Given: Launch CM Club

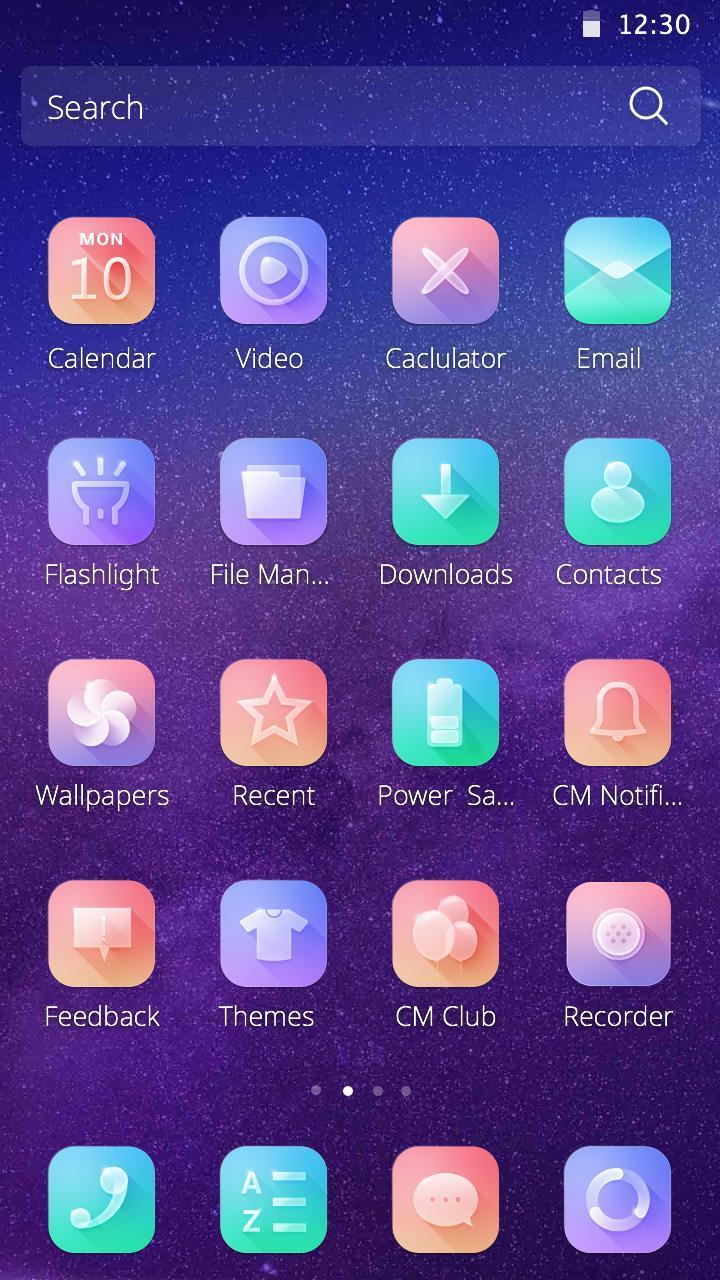Looking at the screenshot, I should [x=446, y=934].
